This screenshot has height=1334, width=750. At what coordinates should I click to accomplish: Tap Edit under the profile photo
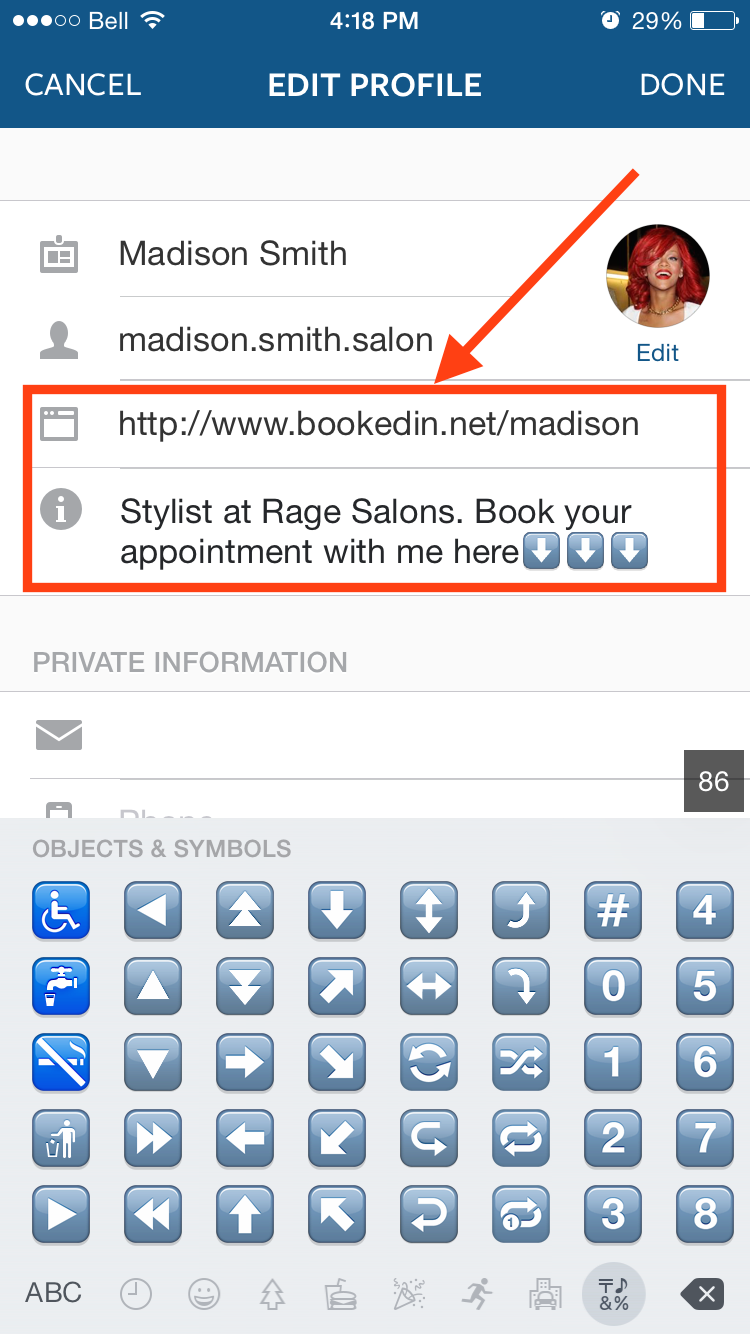coord(657,353)
